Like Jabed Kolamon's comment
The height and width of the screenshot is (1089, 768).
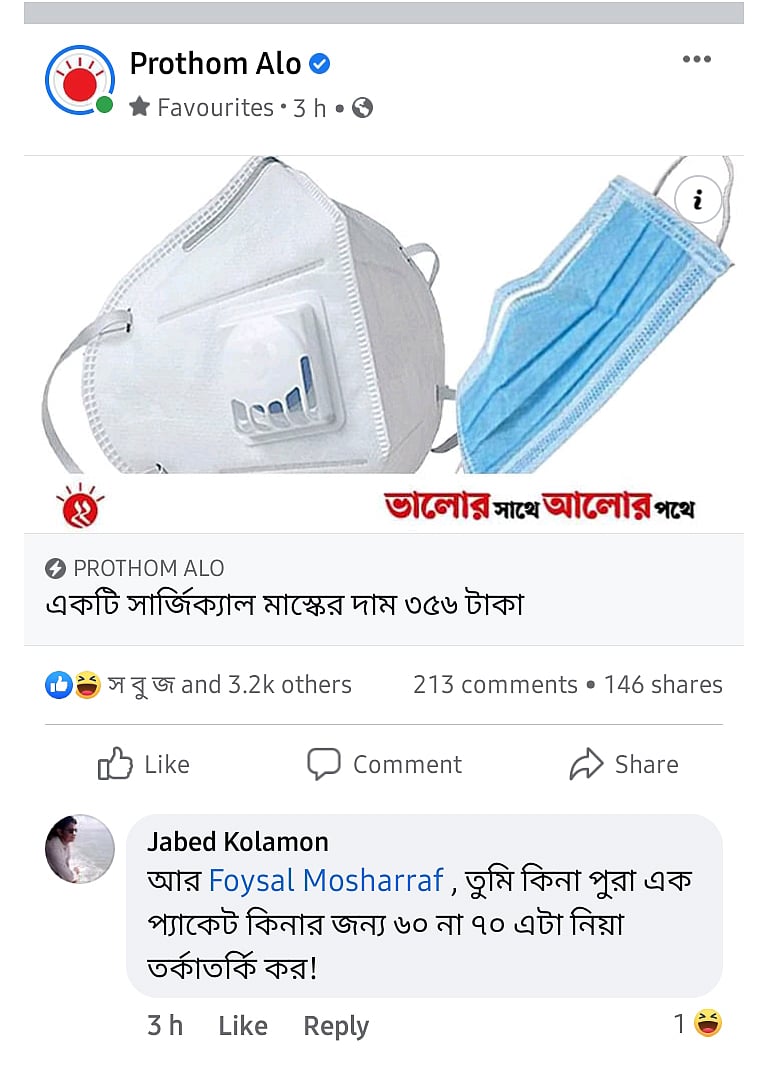243,1026
